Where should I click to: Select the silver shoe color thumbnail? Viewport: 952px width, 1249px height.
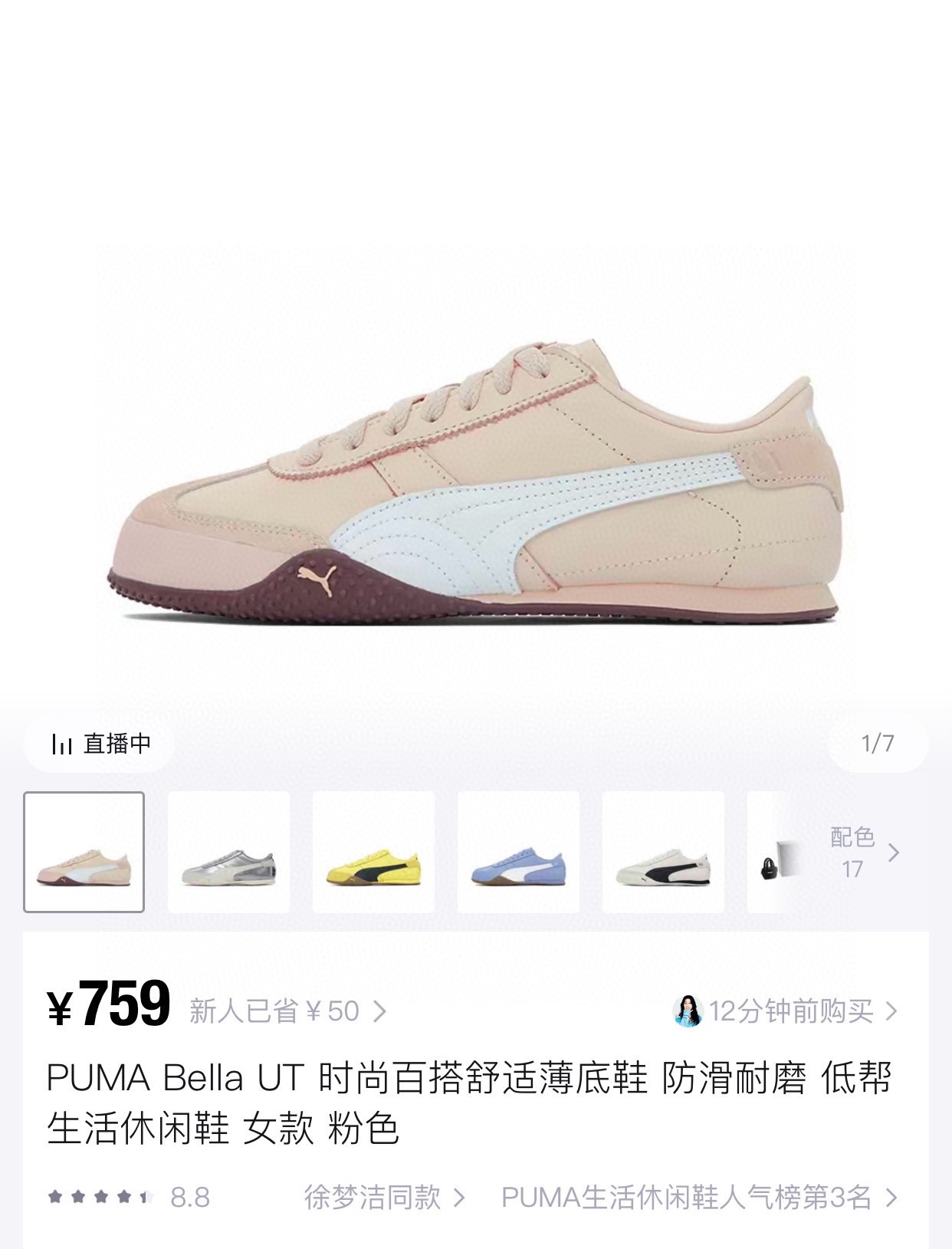(228, 853)
